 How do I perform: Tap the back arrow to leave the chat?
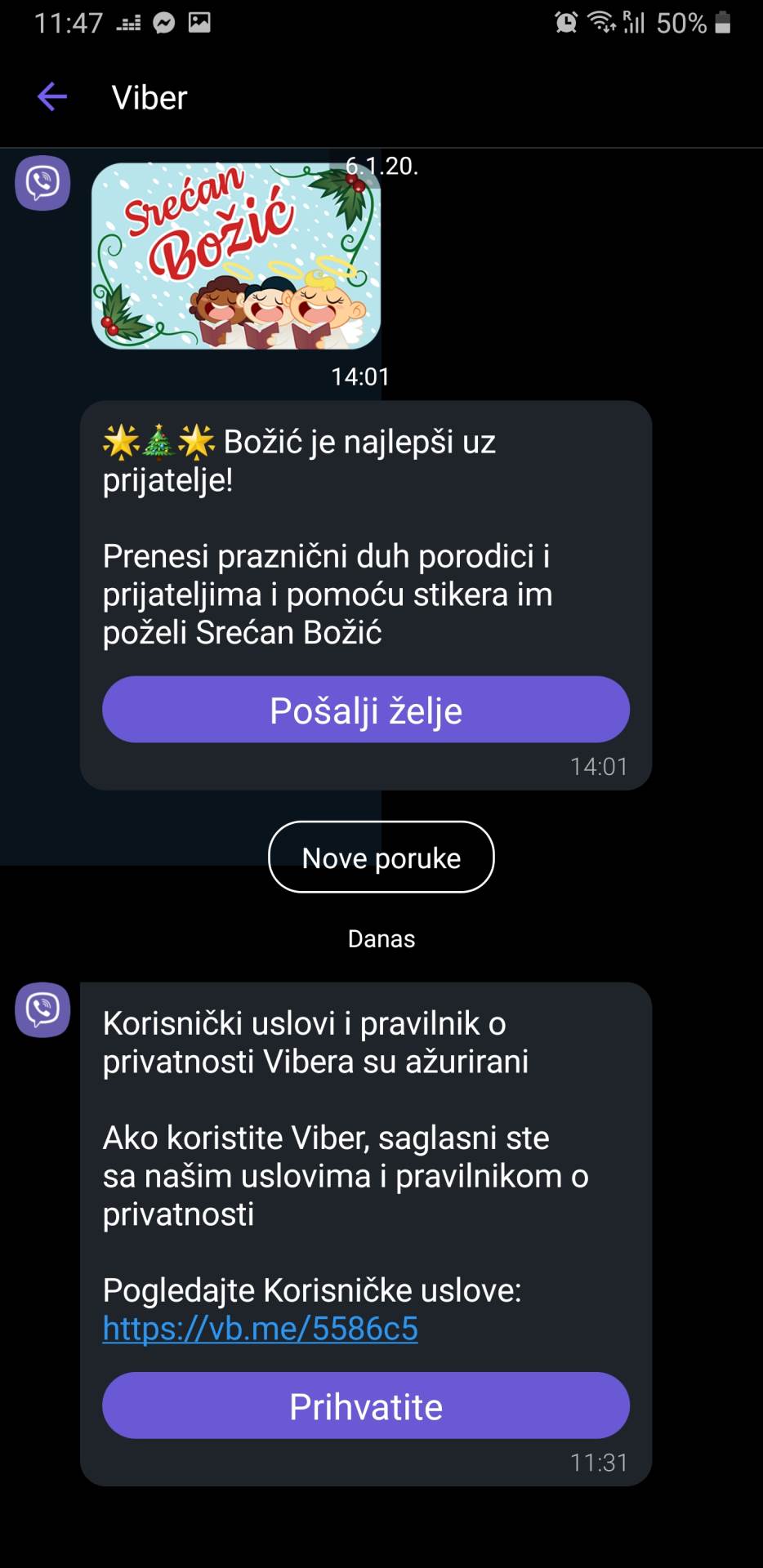52,96
